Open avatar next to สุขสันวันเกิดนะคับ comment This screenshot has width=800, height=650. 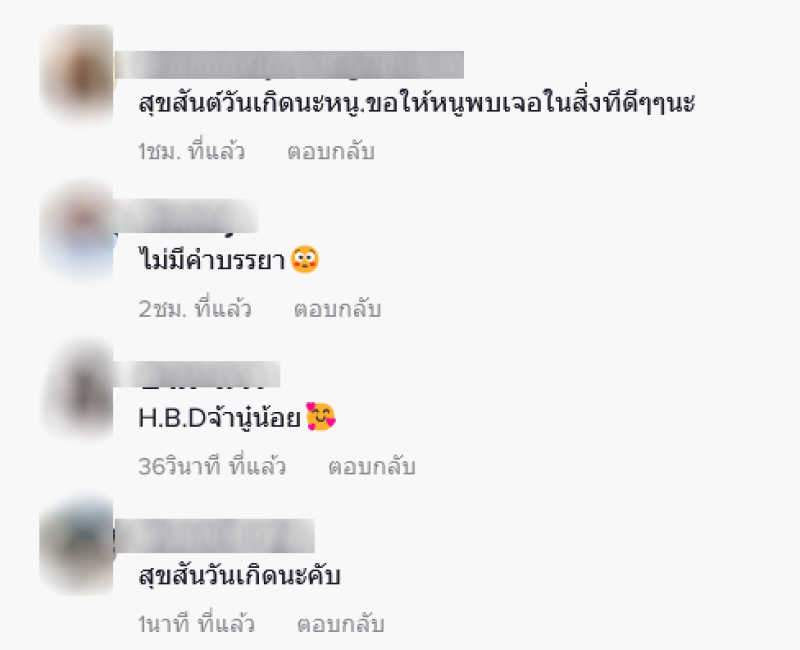coord(76,547)
